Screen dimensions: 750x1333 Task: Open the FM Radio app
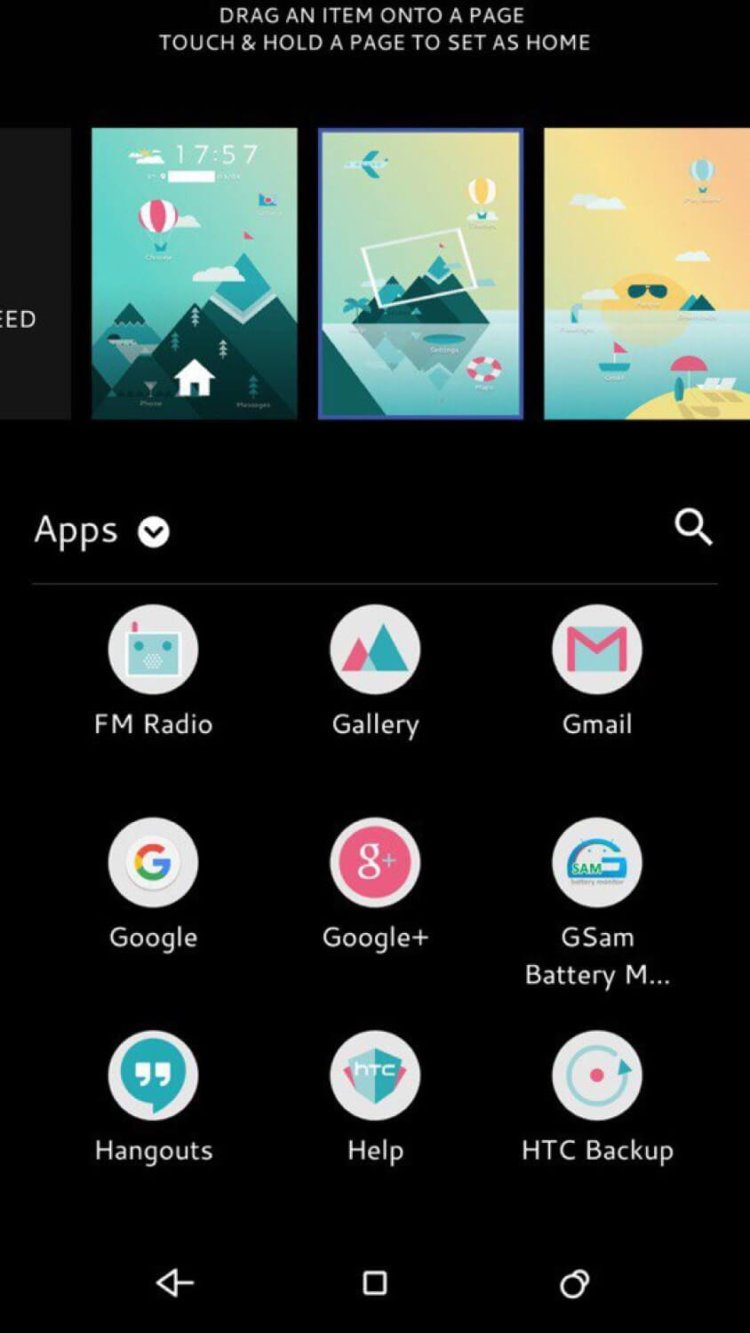(152, 648)
